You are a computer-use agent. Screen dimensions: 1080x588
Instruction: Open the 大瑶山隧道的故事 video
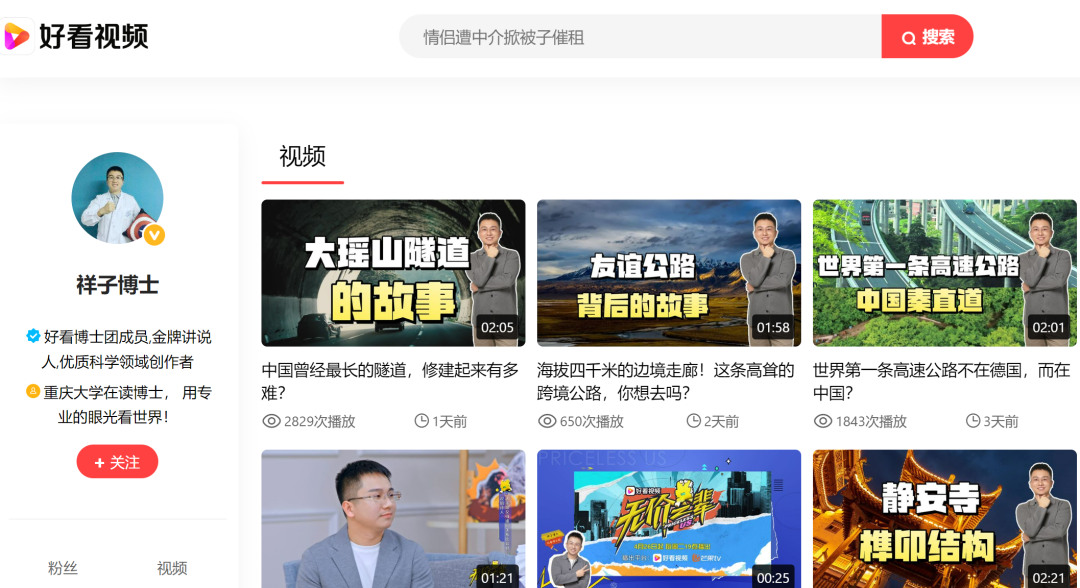[x=393, y=273]
